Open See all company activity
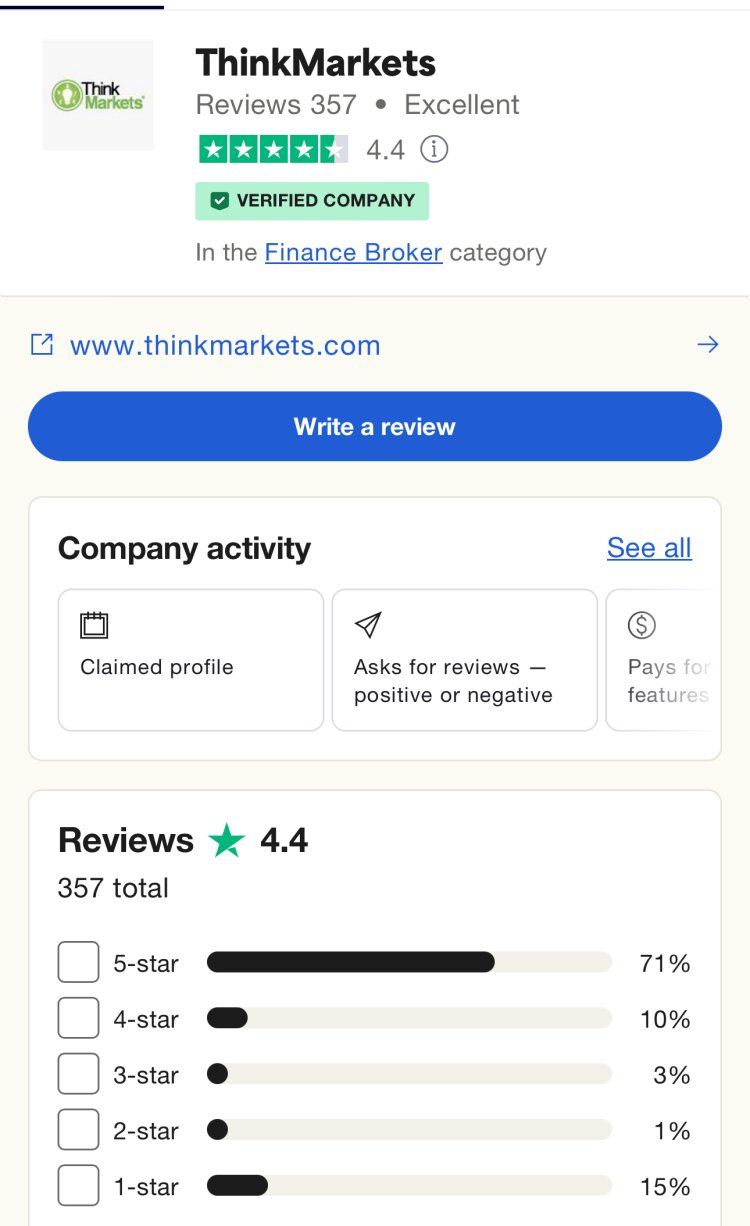The height and width of the screenshot is (1226, 750). click(649, 548)
